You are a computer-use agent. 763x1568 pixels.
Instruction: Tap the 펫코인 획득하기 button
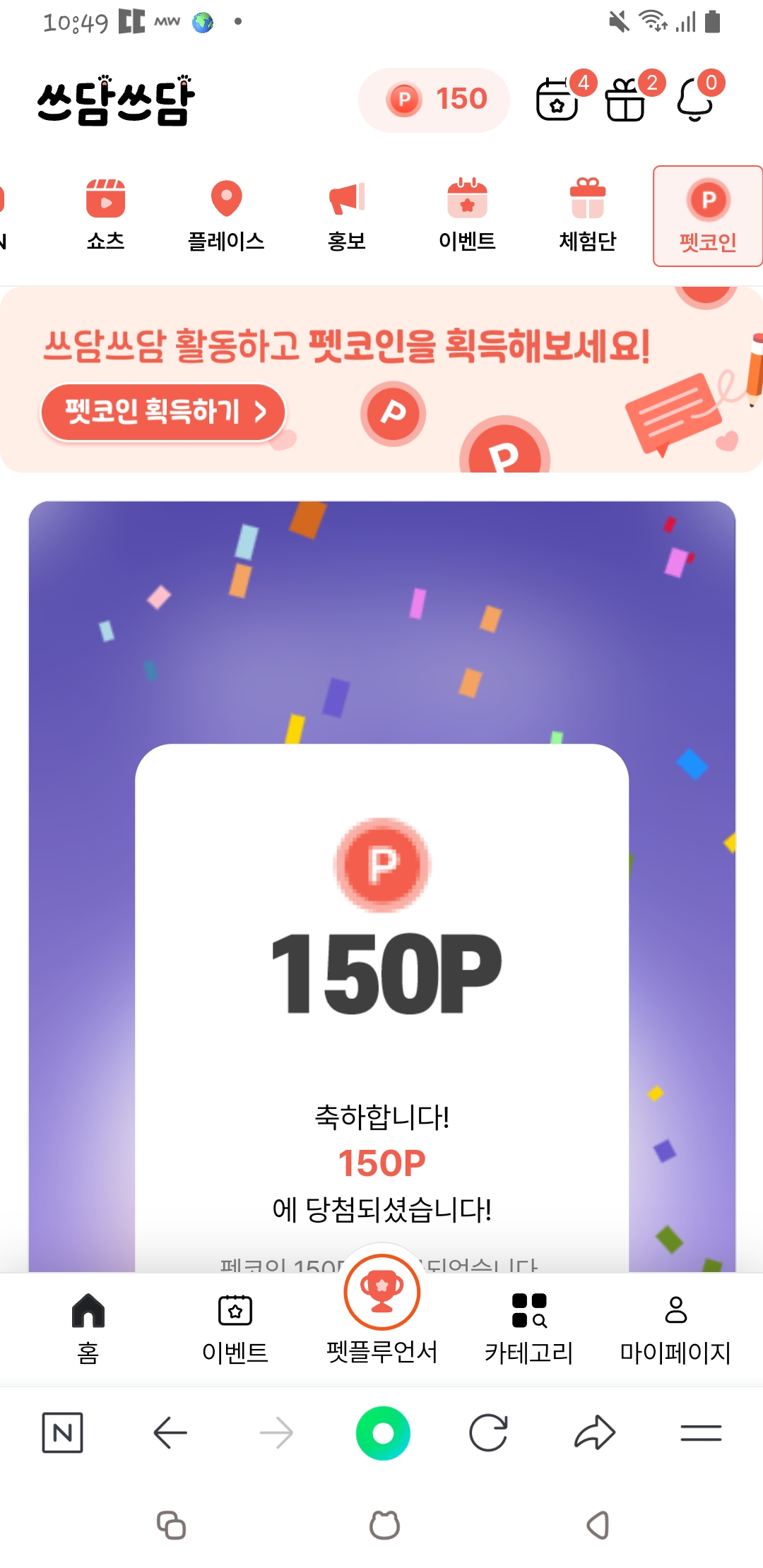[x=163, y=412]
